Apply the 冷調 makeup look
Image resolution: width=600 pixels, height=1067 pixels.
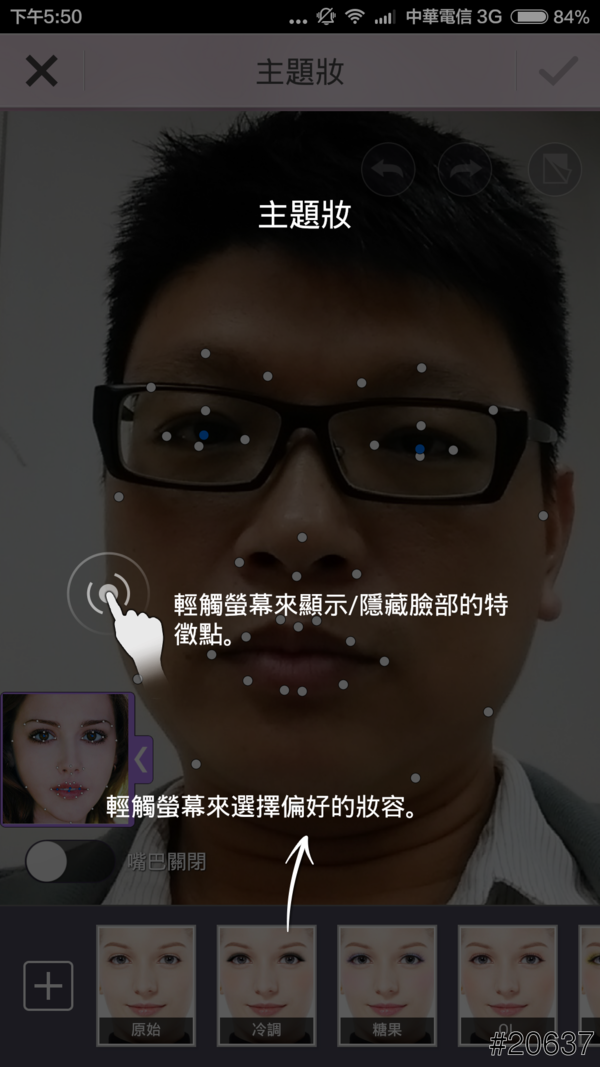click(x=267, y=984)
